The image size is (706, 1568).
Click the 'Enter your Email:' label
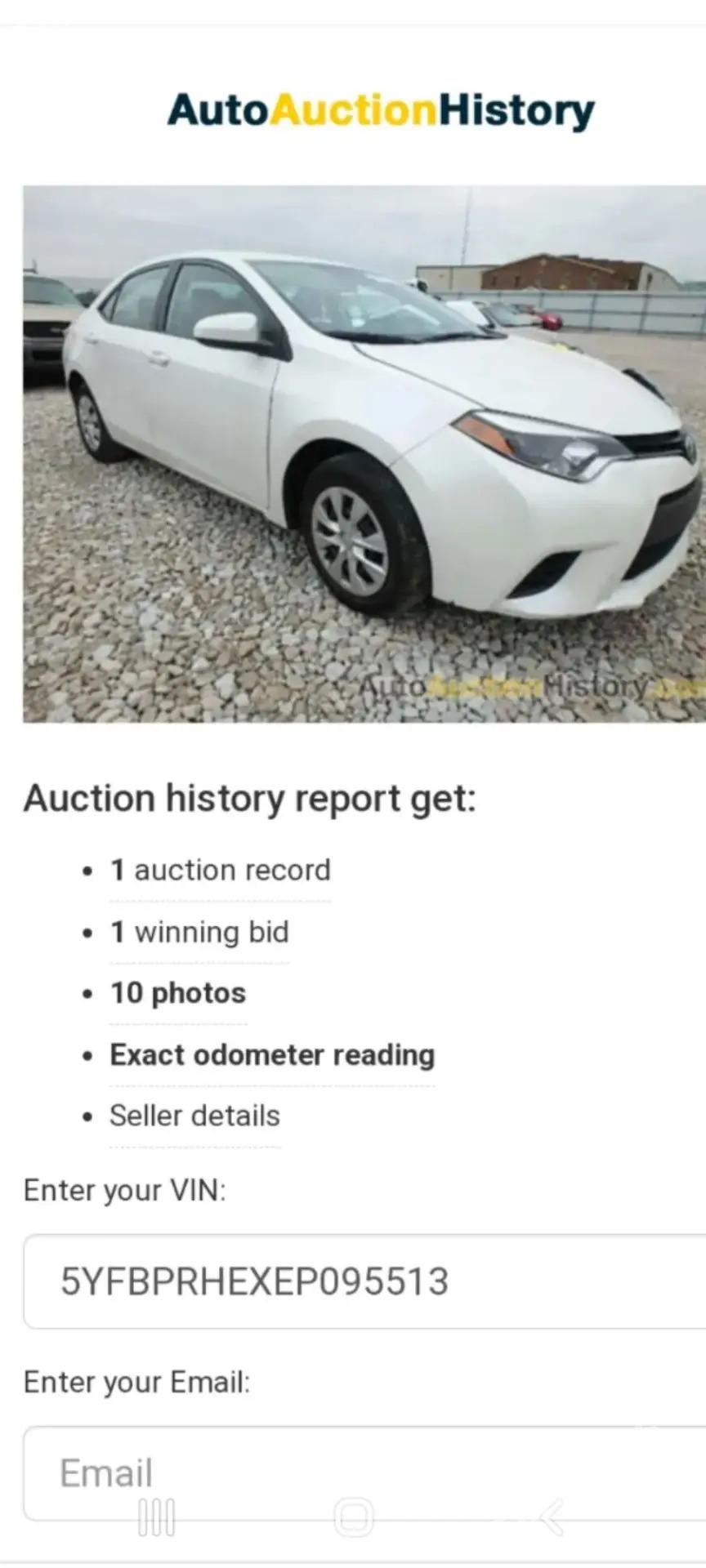click(x=138, y=1381)
